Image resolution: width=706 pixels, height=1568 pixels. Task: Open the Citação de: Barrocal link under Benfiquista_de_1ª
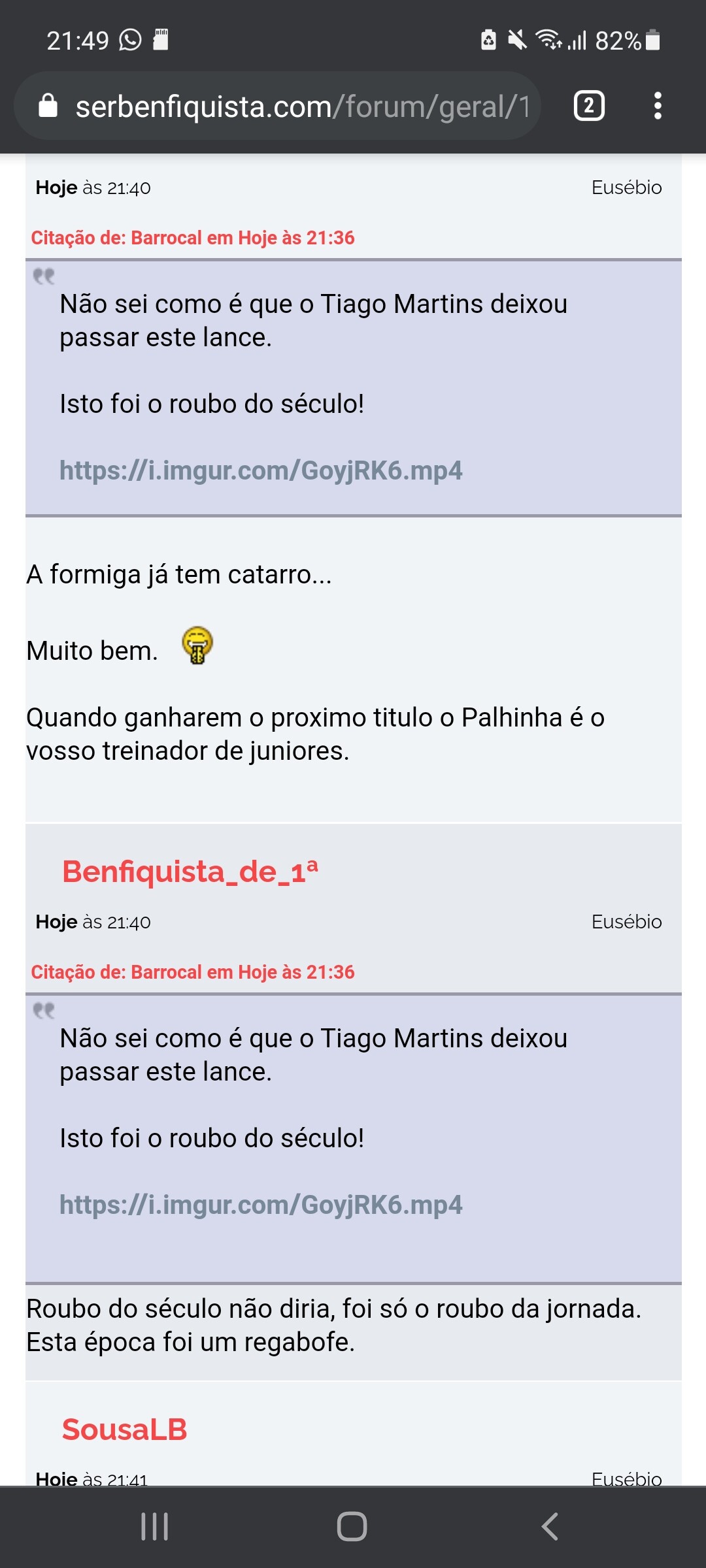pyautogui.click(x=193, y=972)
